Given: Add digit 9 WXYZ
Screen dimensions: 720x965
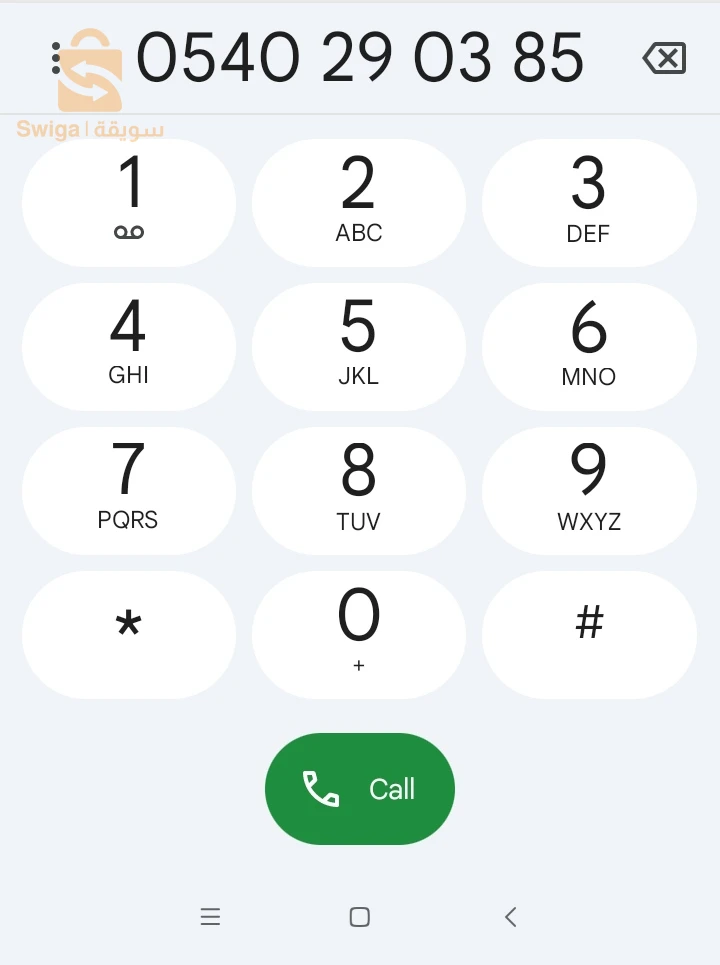Looking at the screenshot, I should [589, 491].
